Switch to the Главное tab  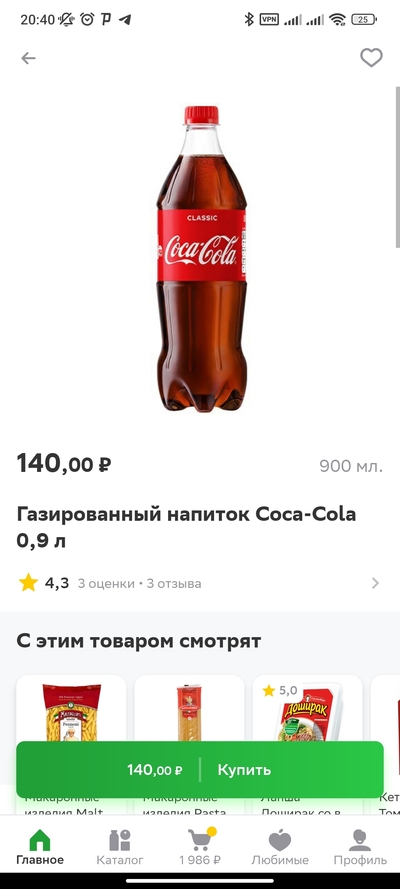(40, 848)
